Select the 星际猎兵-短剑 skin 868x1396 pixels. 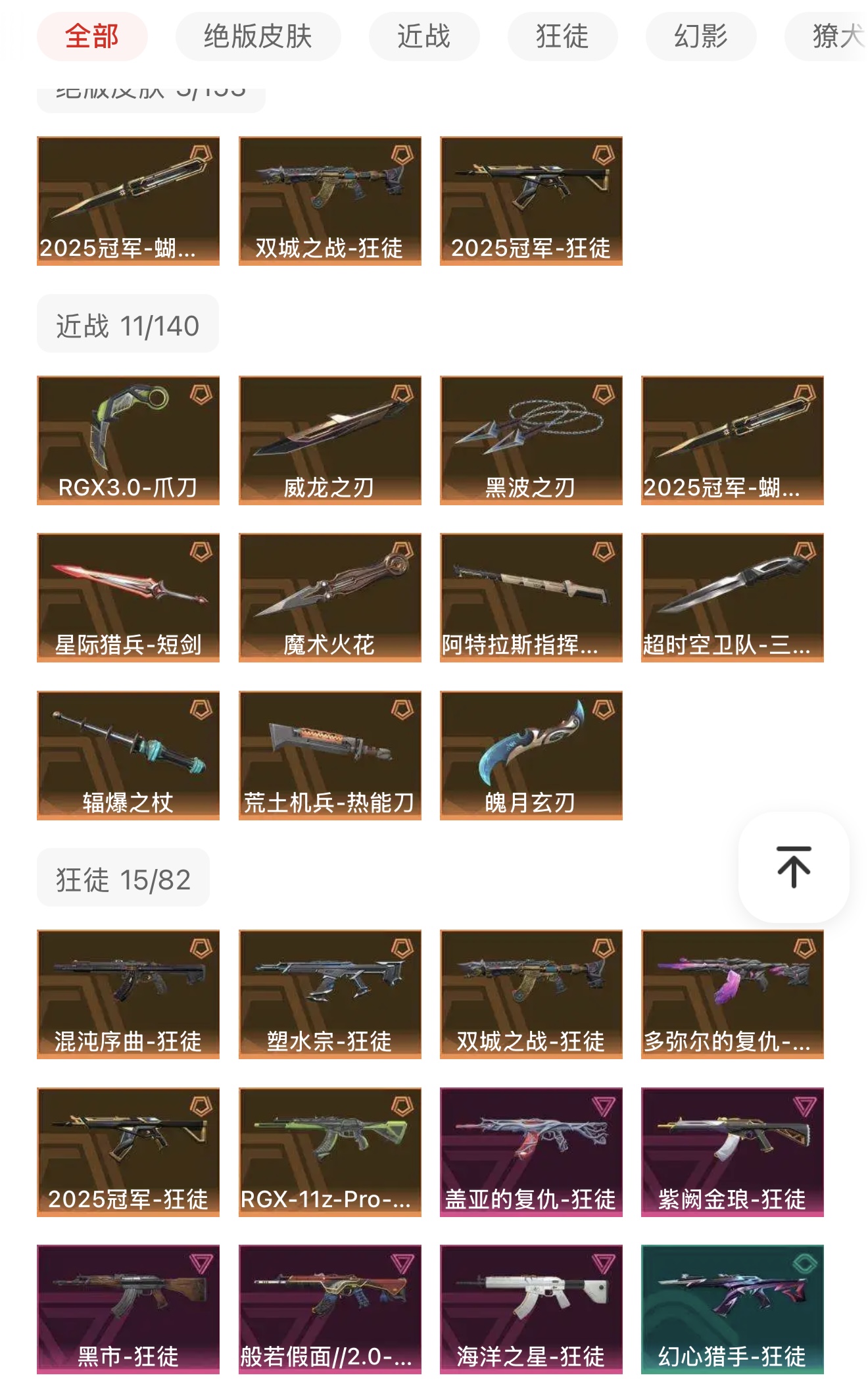(128, 597)
